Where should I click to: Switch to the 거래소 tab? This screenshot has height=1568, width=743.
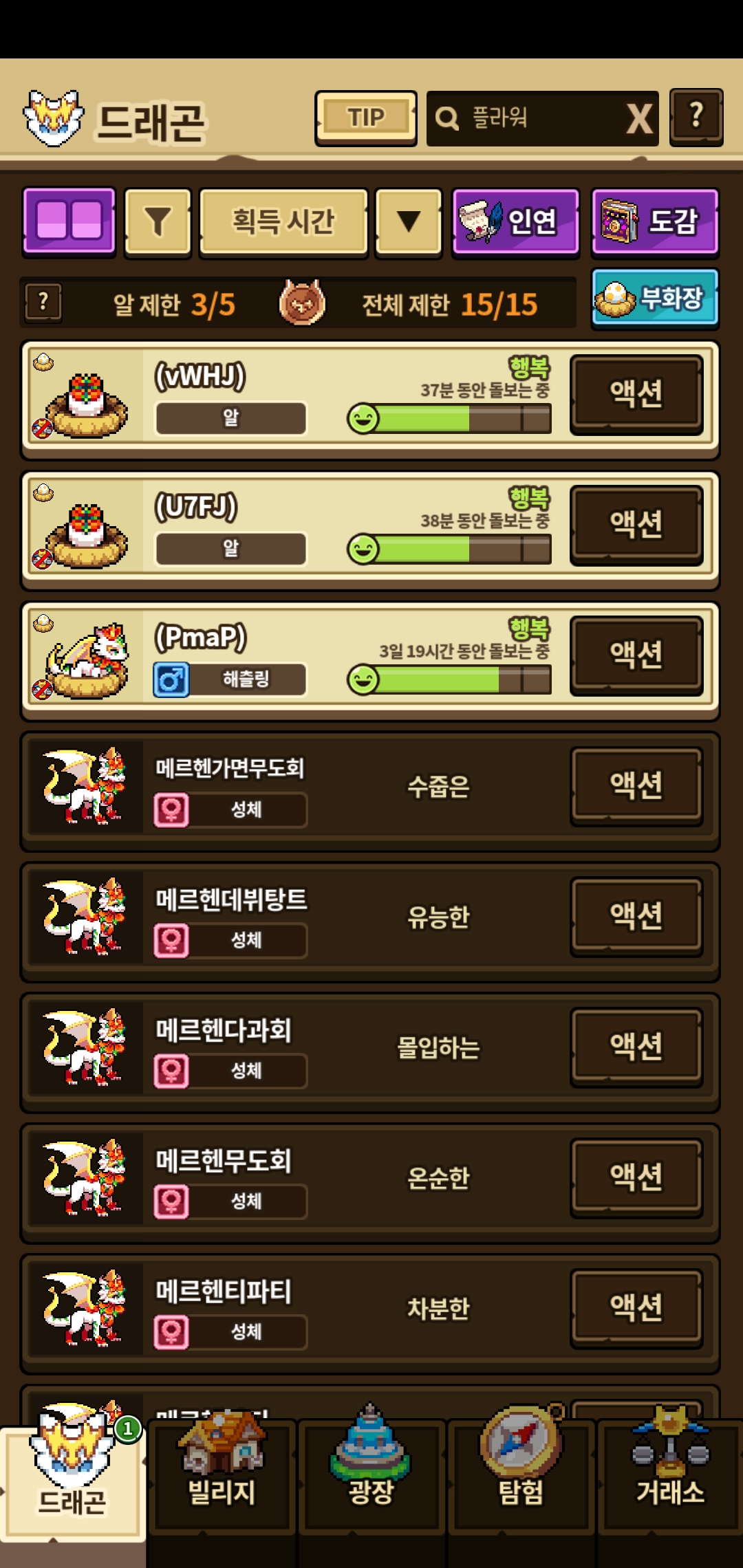point(671,1475)
